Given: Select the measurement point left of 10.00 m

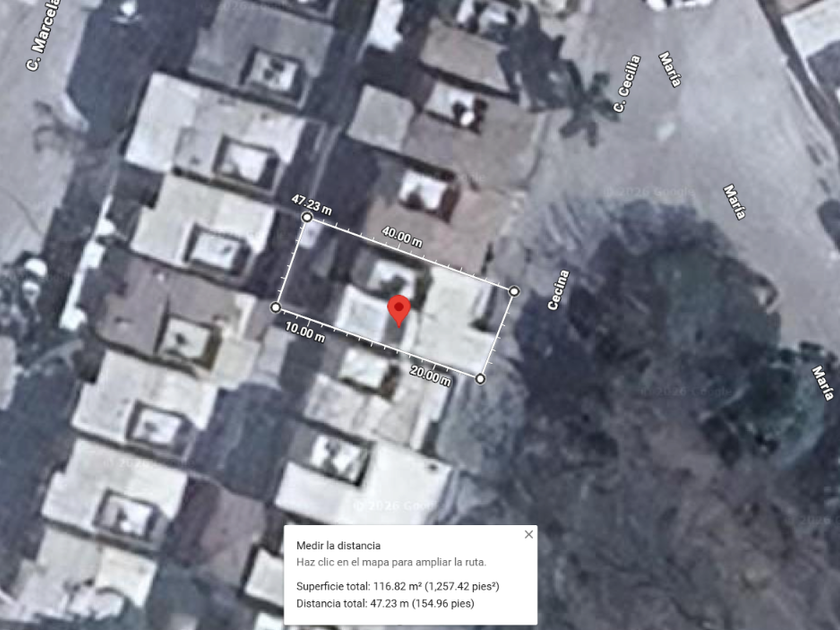Looking at the screenshot, I should (275, 307).
